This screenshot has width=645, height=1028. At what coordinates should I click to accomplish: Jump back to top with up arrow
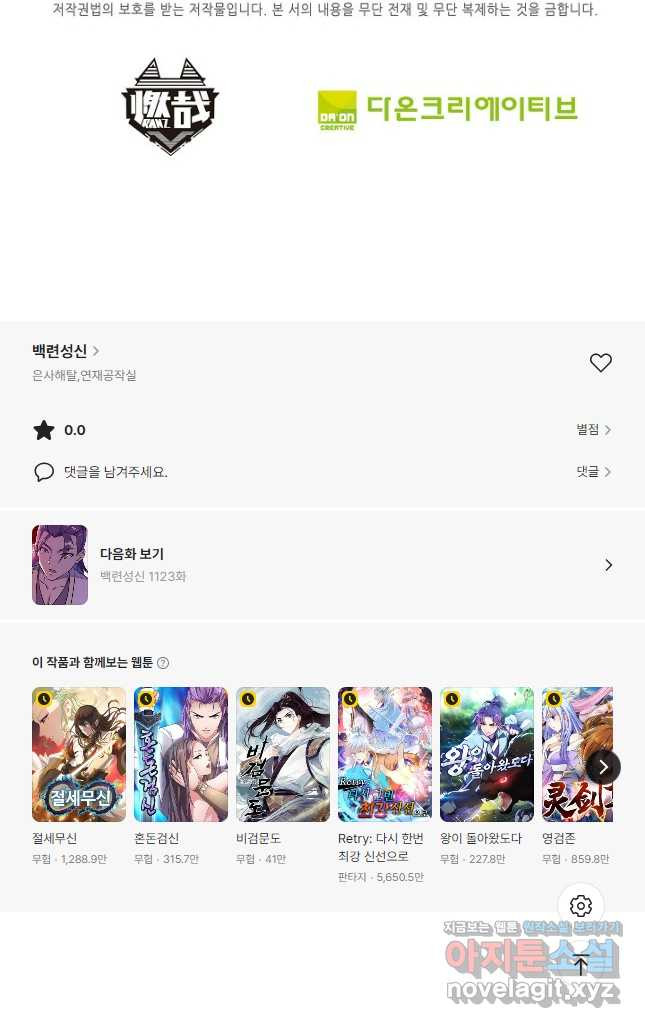(581, 966)
